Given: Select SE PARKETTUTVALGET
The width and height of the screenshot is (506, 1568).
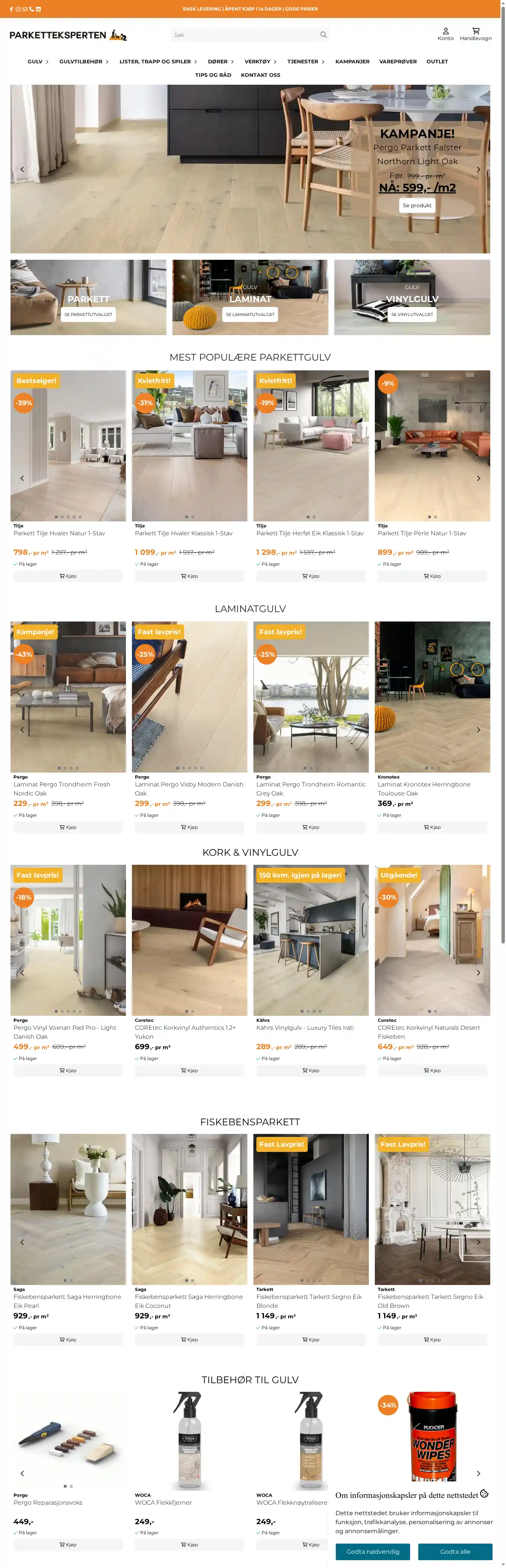Looking at the screenshot, I should click(88, 315).
